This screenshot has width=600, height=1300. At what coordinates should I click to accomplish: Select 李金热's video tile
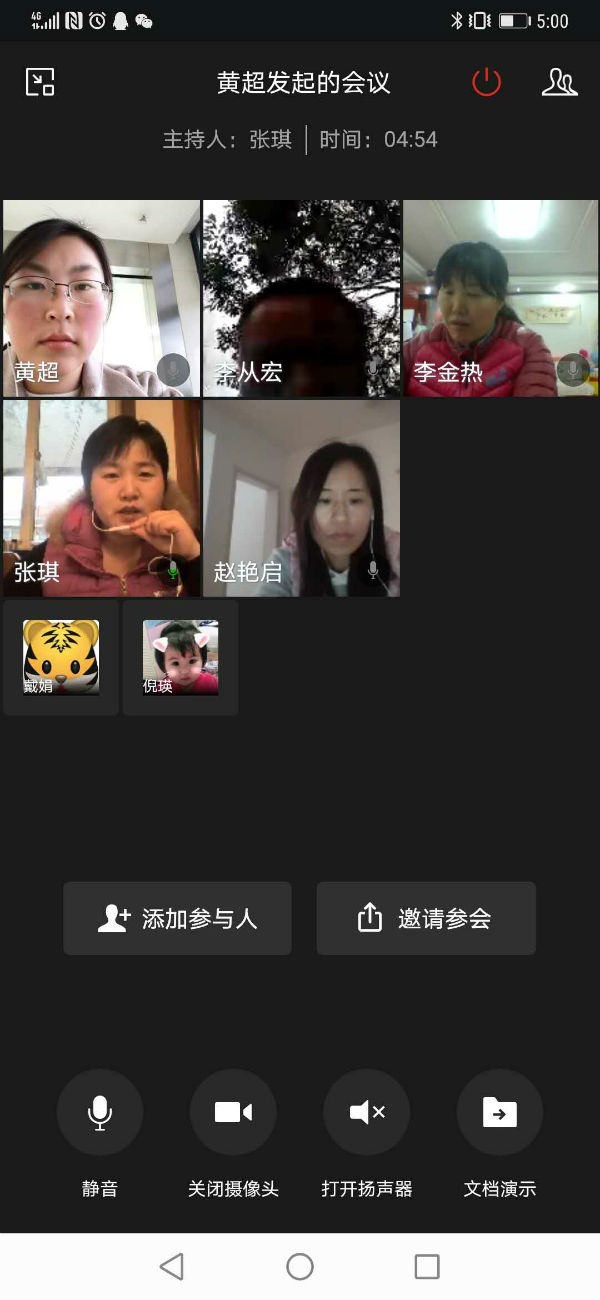[501, 298]
